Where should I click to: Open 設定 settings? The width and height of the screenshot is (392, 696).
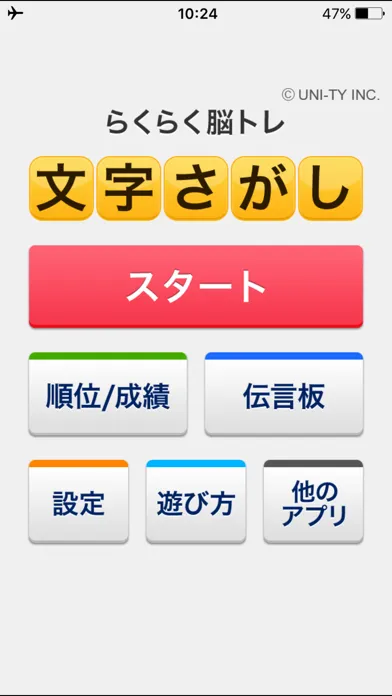(79, 501)
